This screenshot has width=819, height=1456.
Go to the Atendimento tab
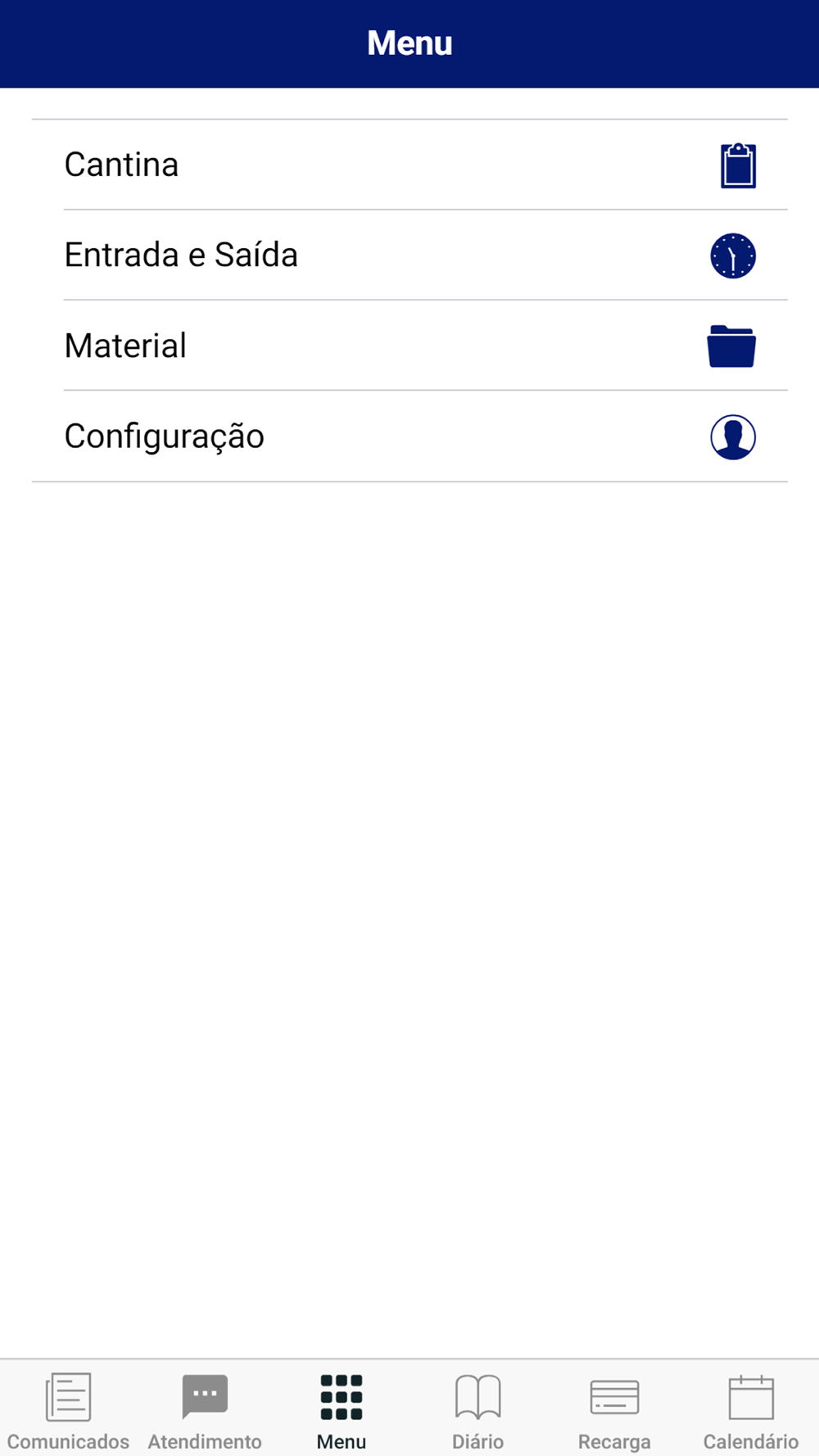click(205, 1409)
